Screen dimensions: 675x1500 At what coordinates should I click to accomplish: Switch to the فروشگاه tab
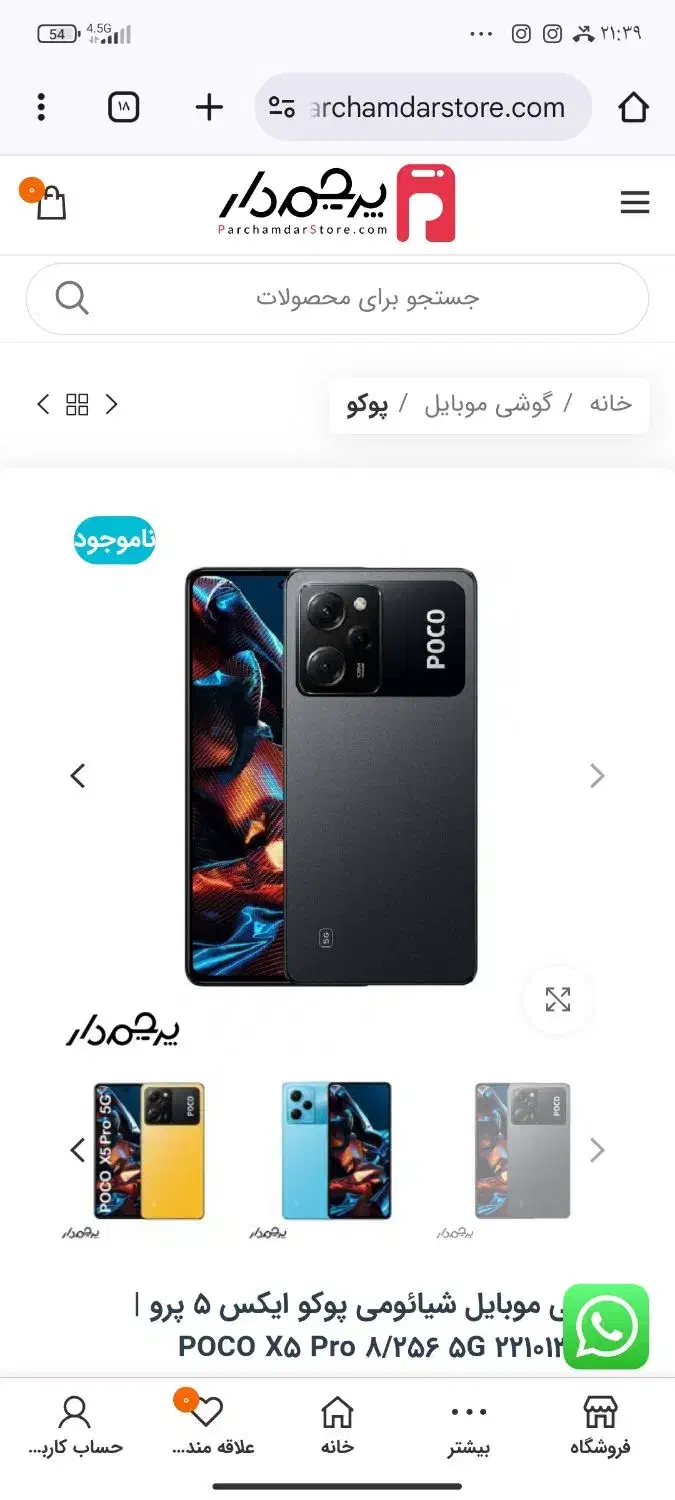click(x=600, y=1426)
